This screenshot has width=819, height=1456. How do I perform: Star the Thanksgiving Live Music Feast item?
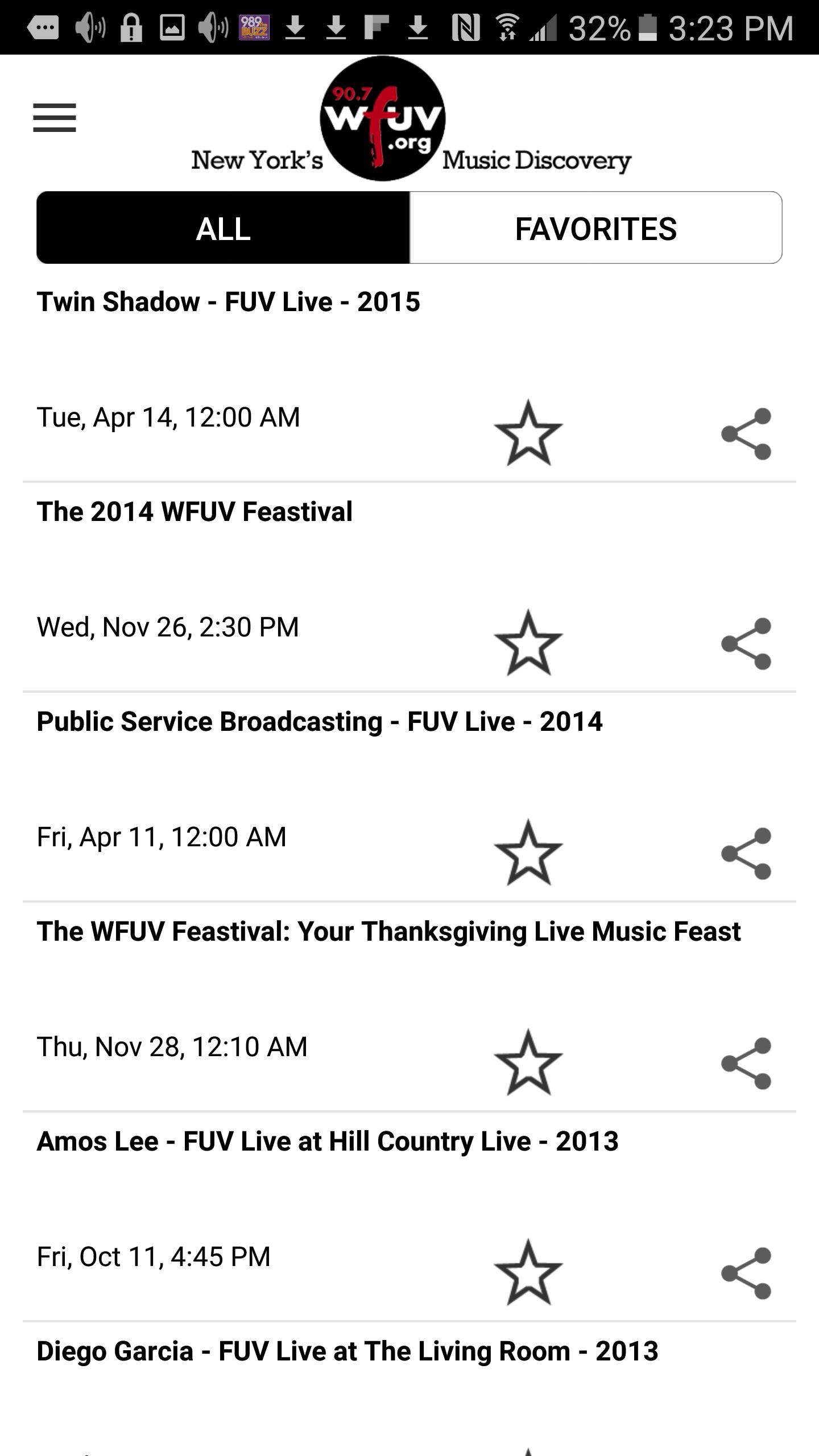click(528, 1063)
